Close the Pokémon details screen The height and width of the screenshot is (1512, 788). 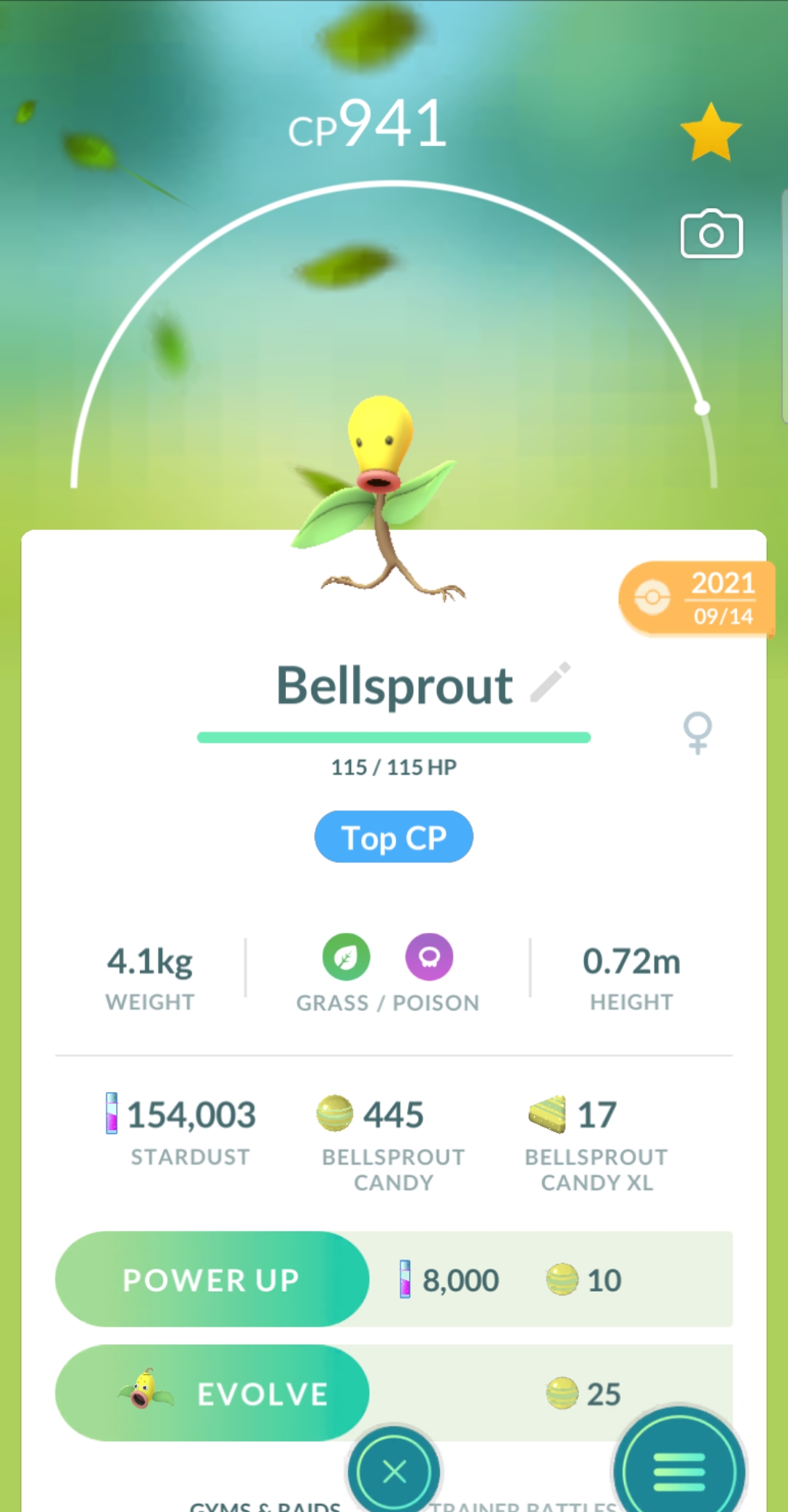click(x=394, y=1471)
